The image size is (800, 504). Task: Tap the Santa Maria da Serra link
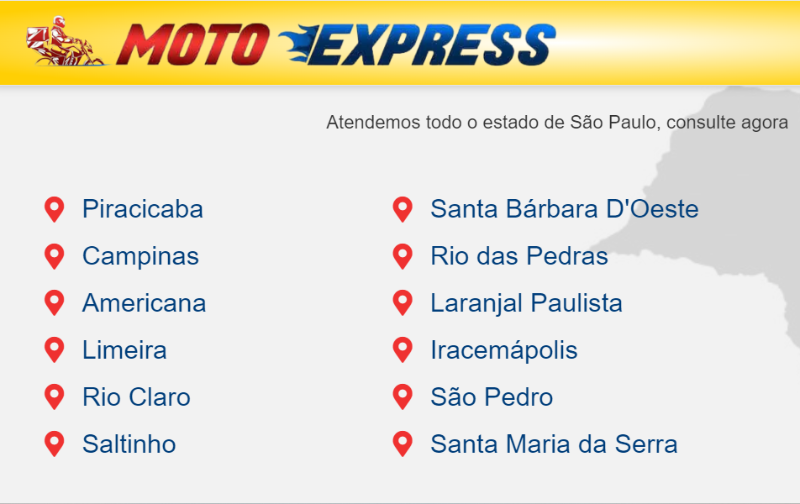click(554, 444)
